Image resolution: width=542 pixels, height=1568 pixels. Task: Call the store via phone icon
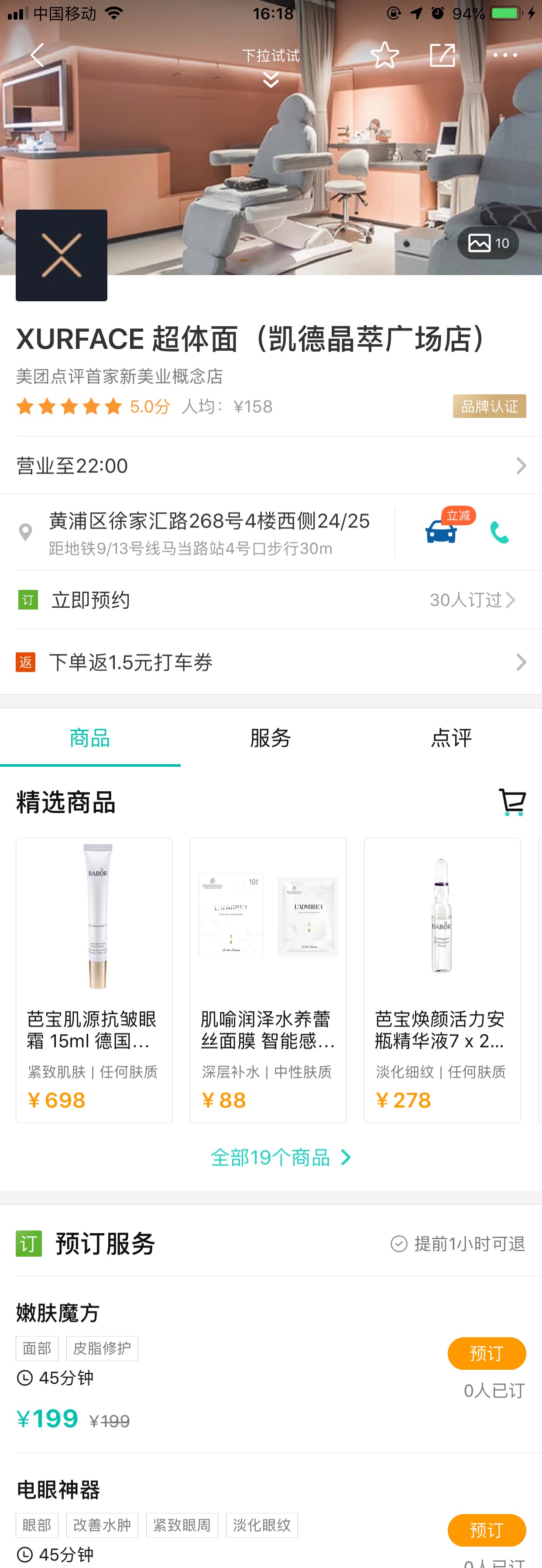point(499,533)
